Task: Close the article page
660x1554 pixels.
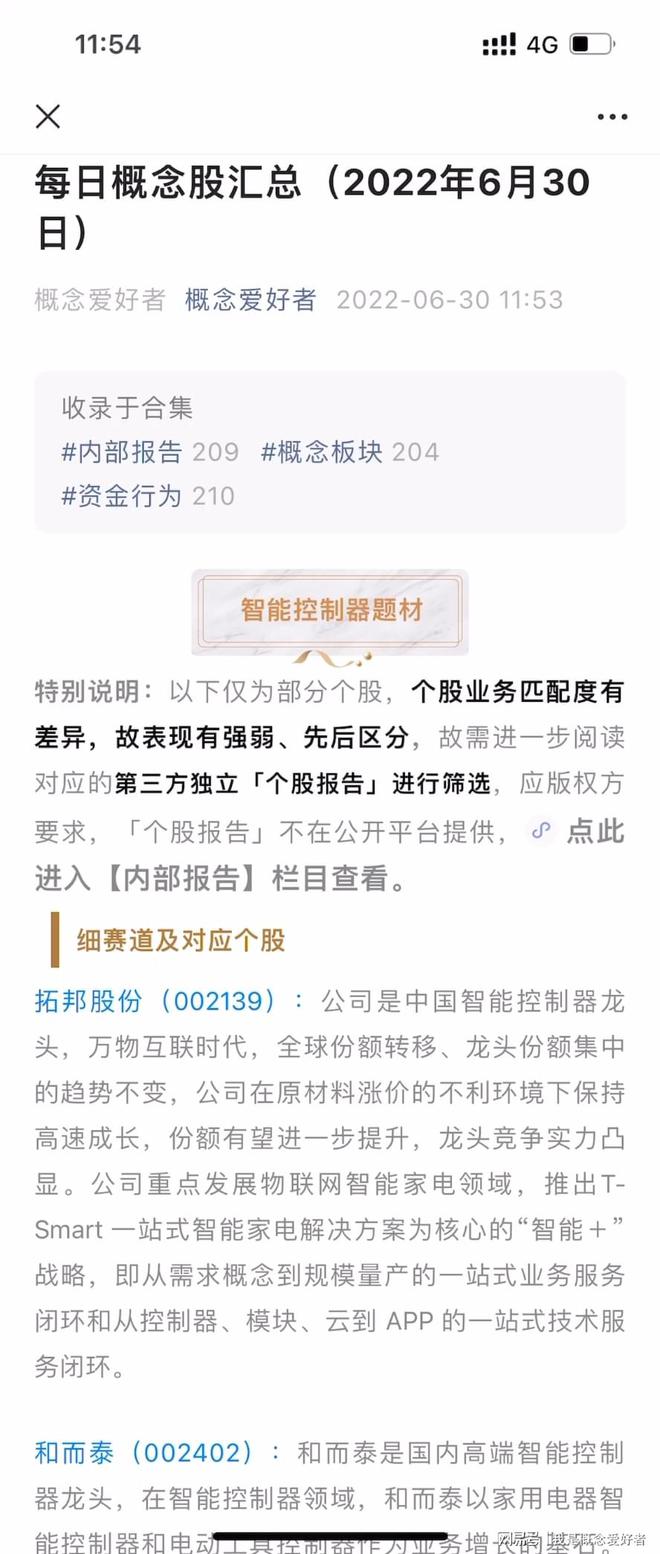Action: click(48, 117)
